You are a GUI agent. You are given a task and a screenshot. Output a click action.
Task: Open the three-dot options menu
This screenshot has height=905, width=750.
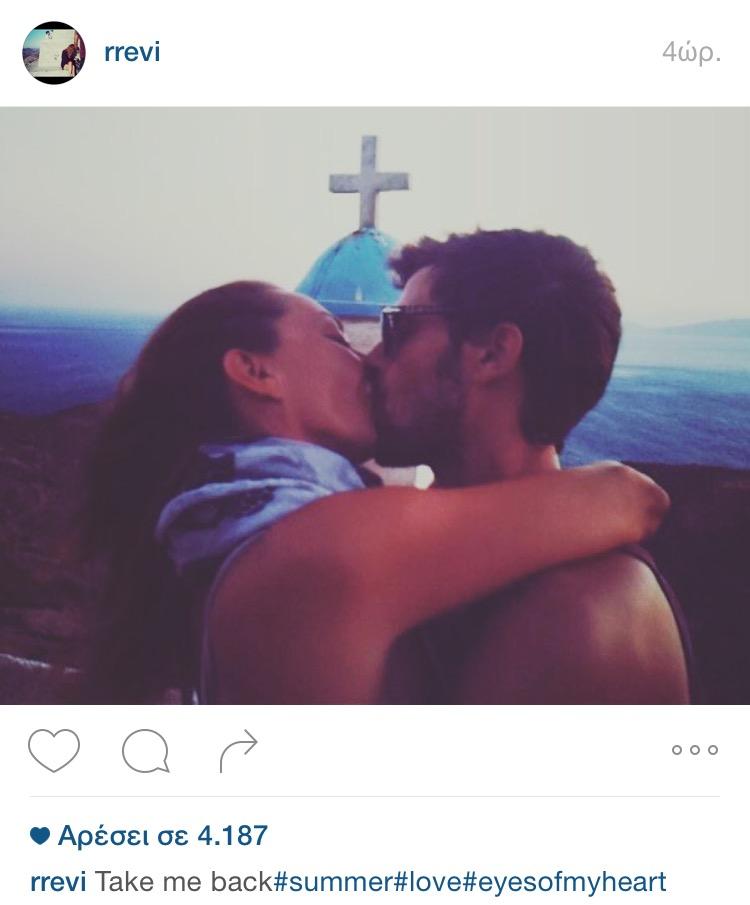pos(694,750)
